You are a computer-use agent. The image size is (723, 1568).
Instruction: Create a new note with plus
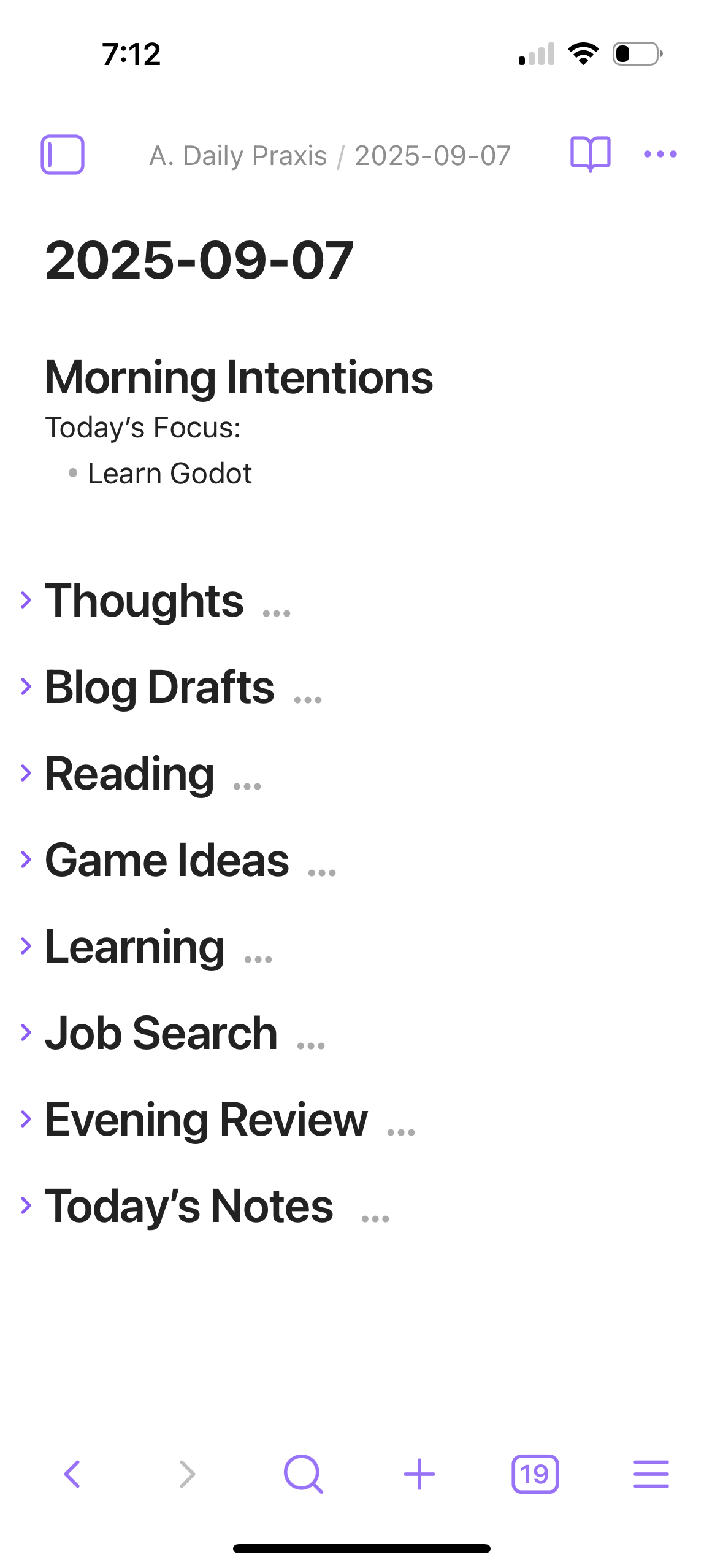tap(419, 1474)
